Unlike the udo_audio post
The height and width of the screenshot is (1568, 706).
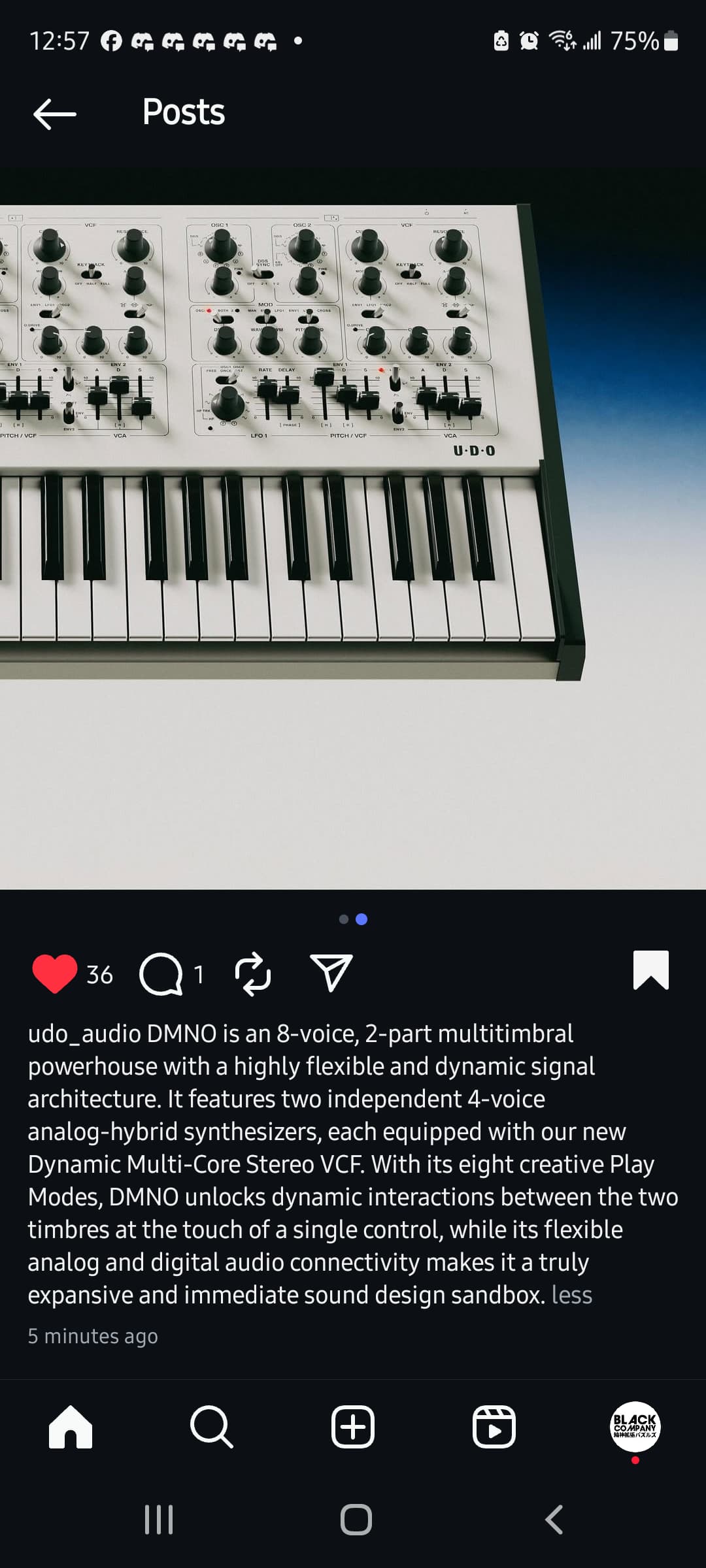click(54, 973)
